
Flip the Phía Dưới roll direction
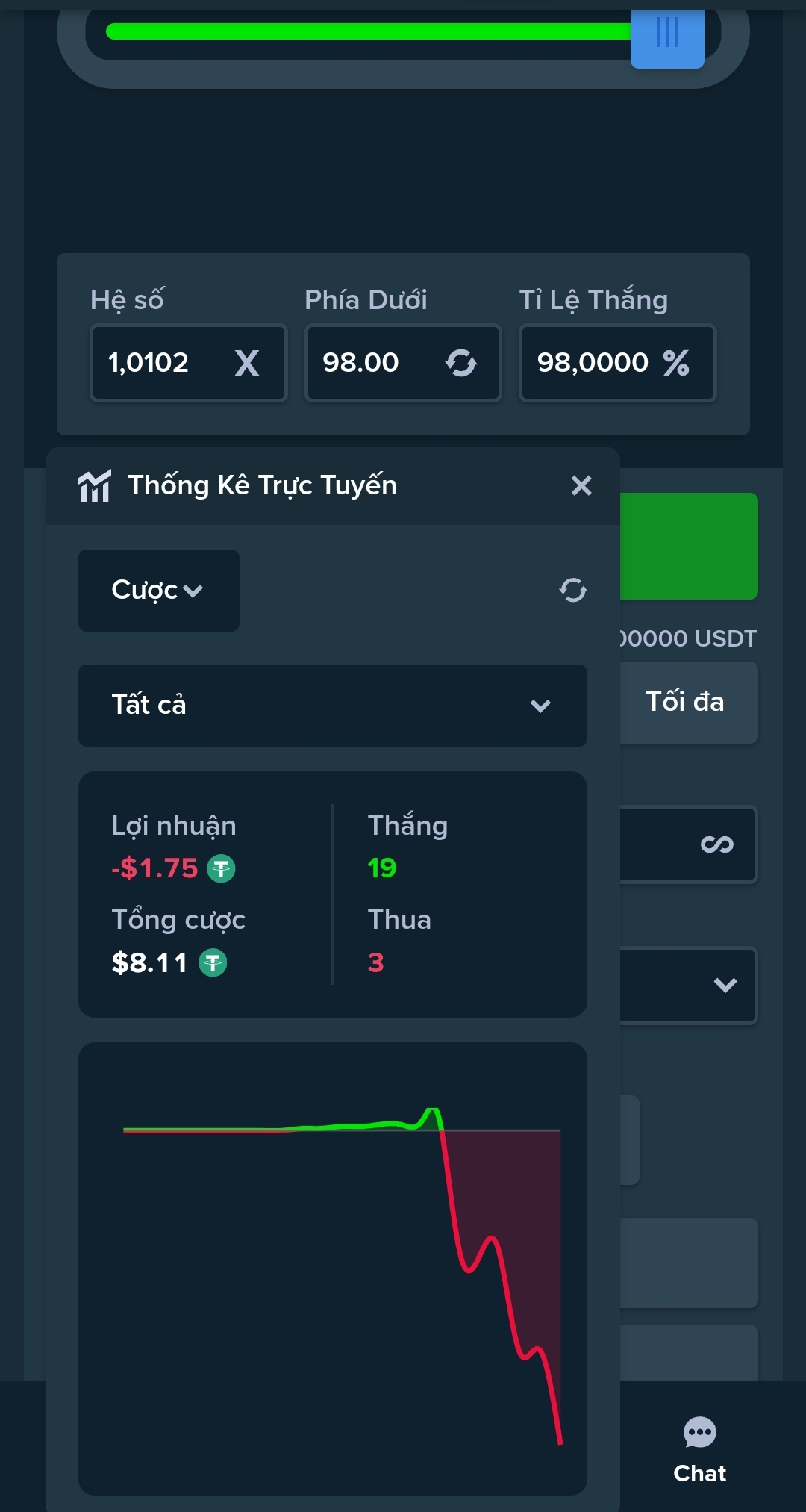tap(460, 363)
